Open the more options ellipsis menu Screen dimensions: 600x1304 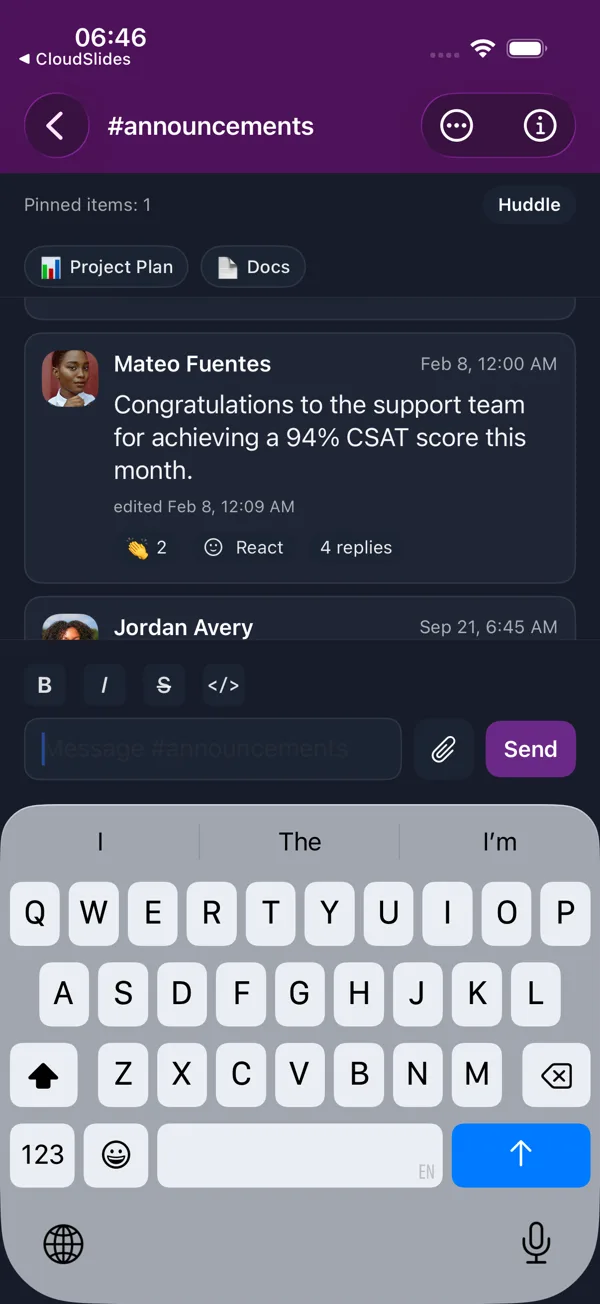(457, 126)
